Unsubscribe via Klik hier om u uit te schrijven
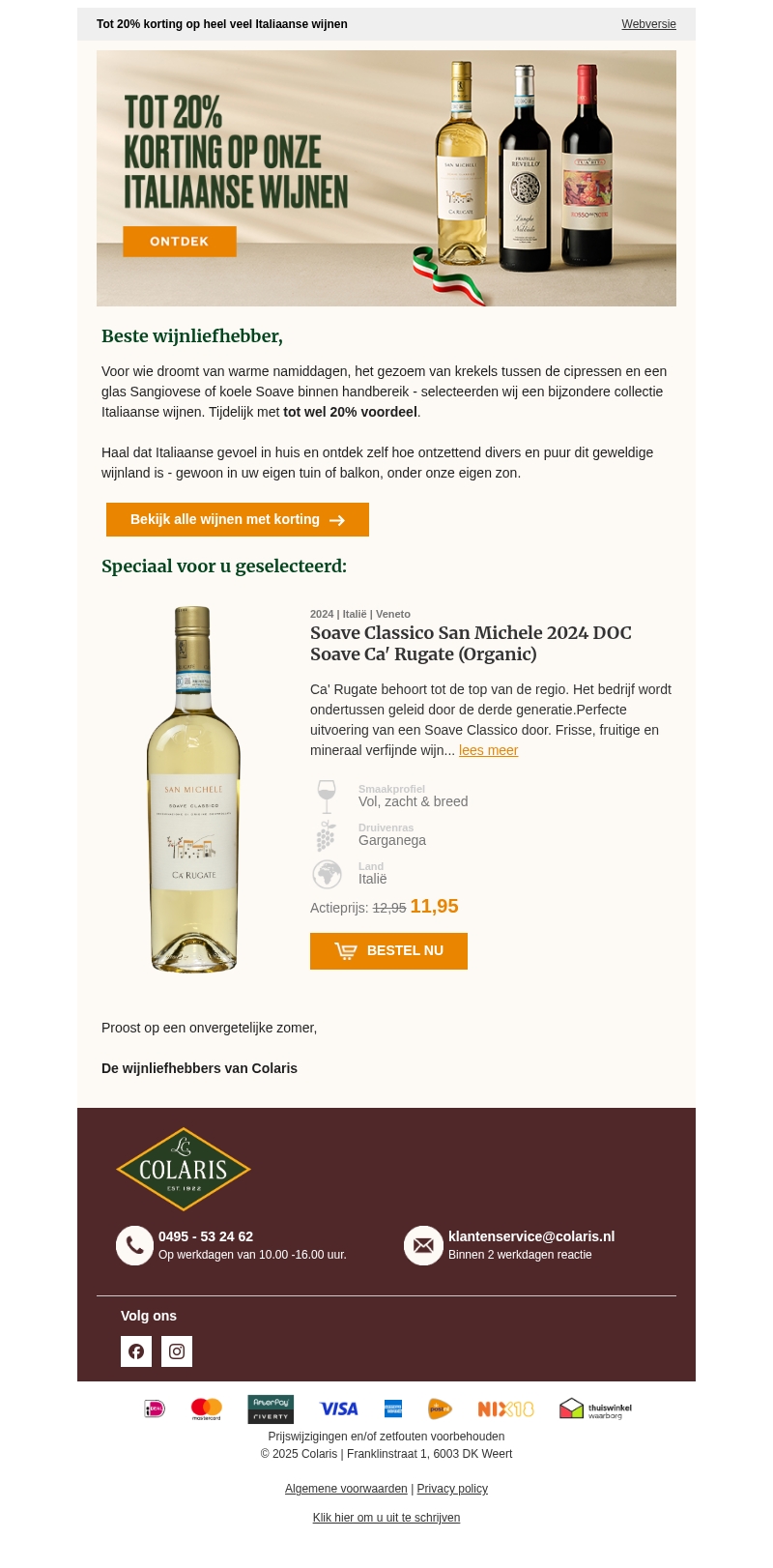Image resolution: width=773 pixels, height=1568 pixels. [x=386, y=1518]
